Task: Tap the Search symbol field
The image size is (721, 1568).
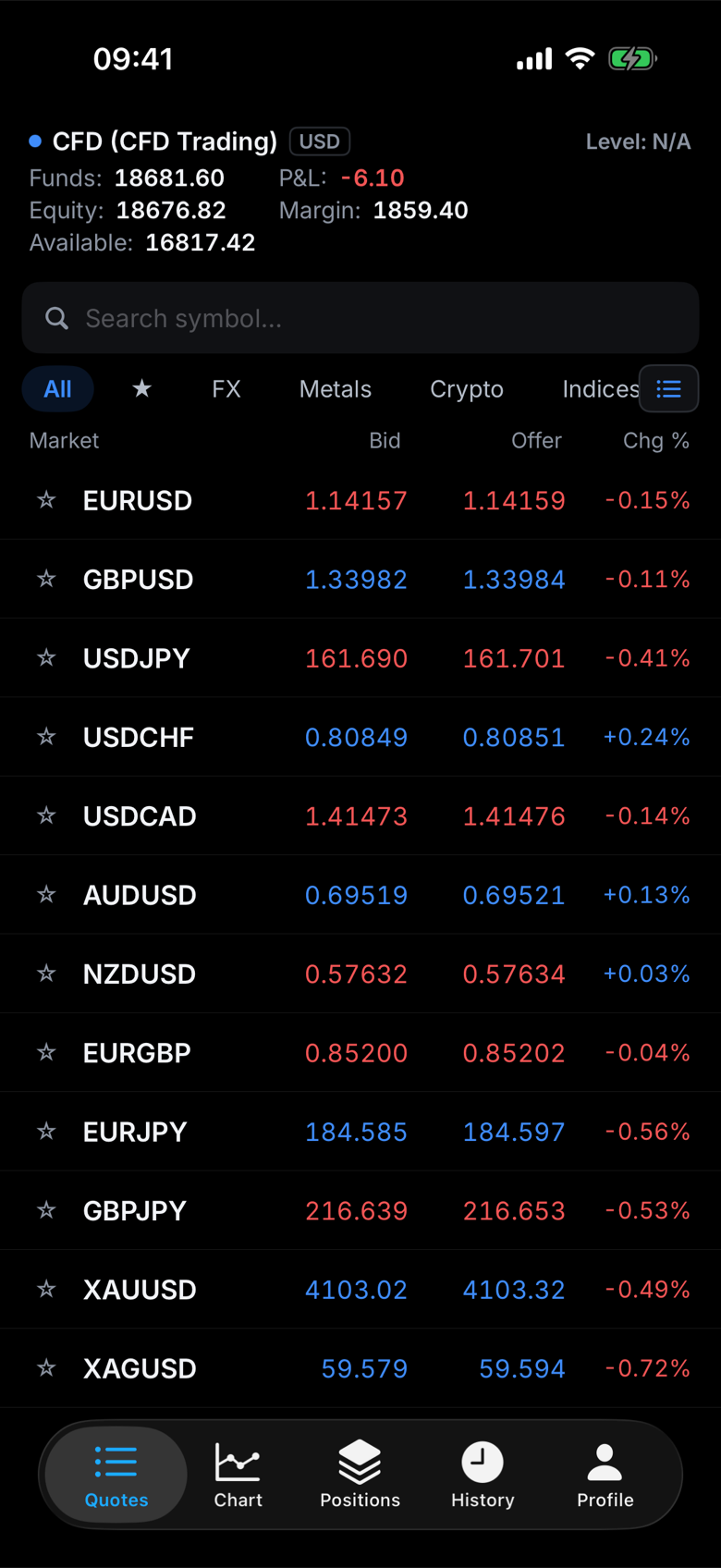Action: (x=360, y=318)
